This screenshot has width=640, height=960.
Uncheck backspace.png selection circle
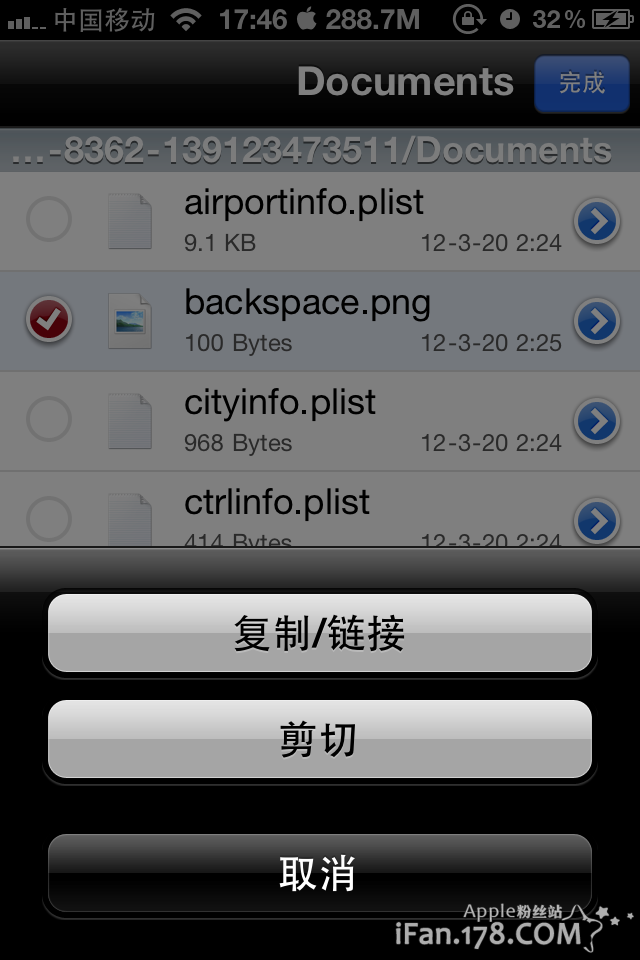pos(48,321)
